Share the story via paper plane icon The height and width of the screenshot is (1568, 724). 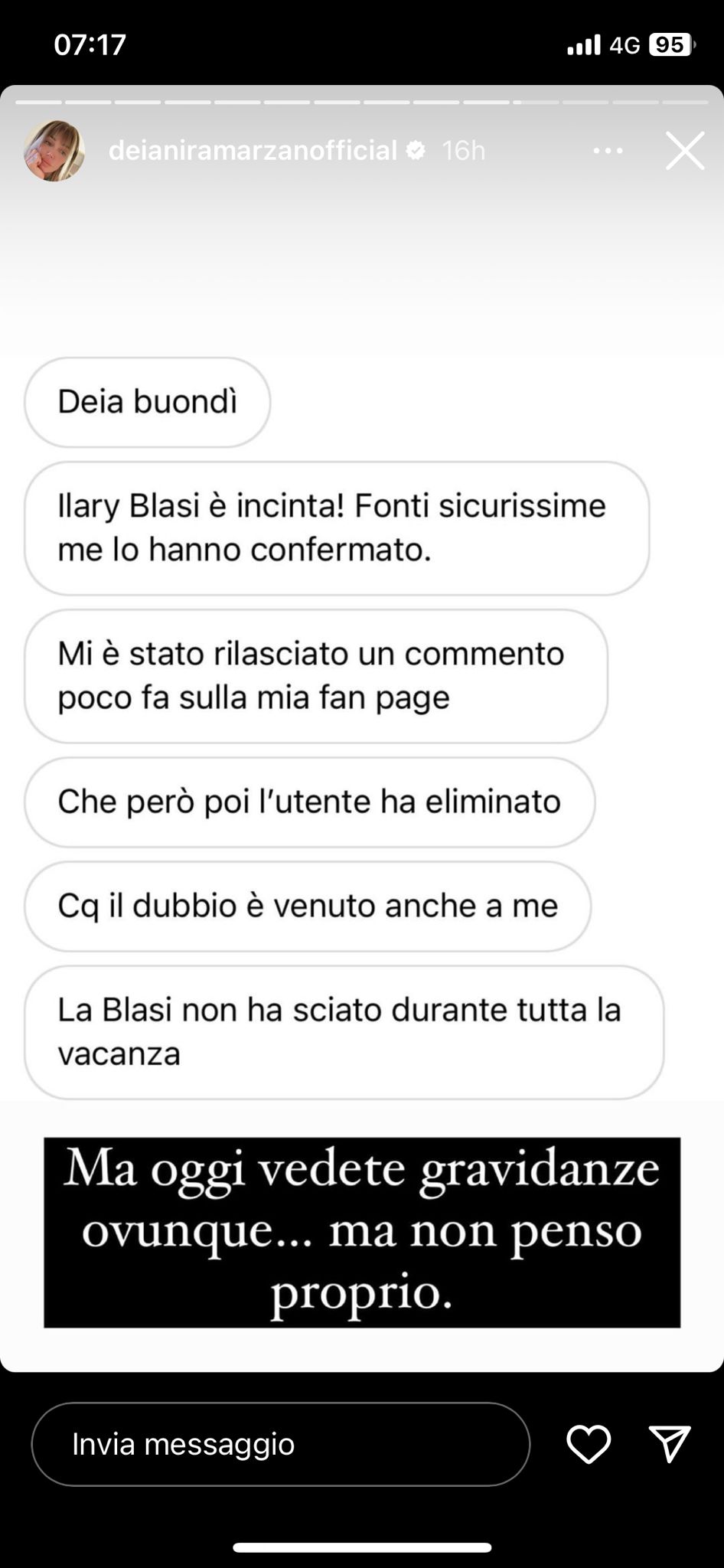(670, 1444)
